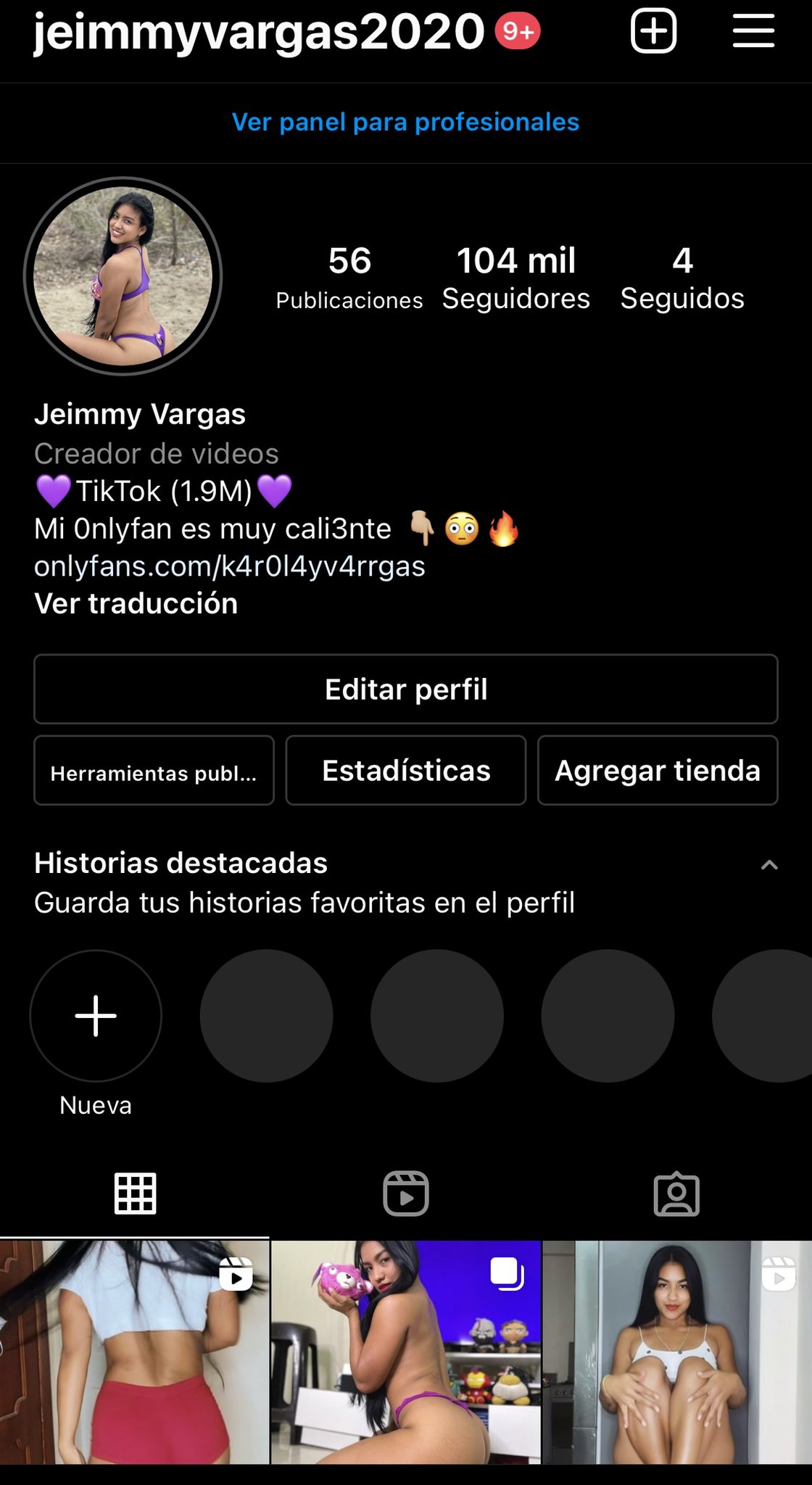The width and height of the screenshot is (812, 1485).
Task: View the profile picture
Action: tap(123, 276)
